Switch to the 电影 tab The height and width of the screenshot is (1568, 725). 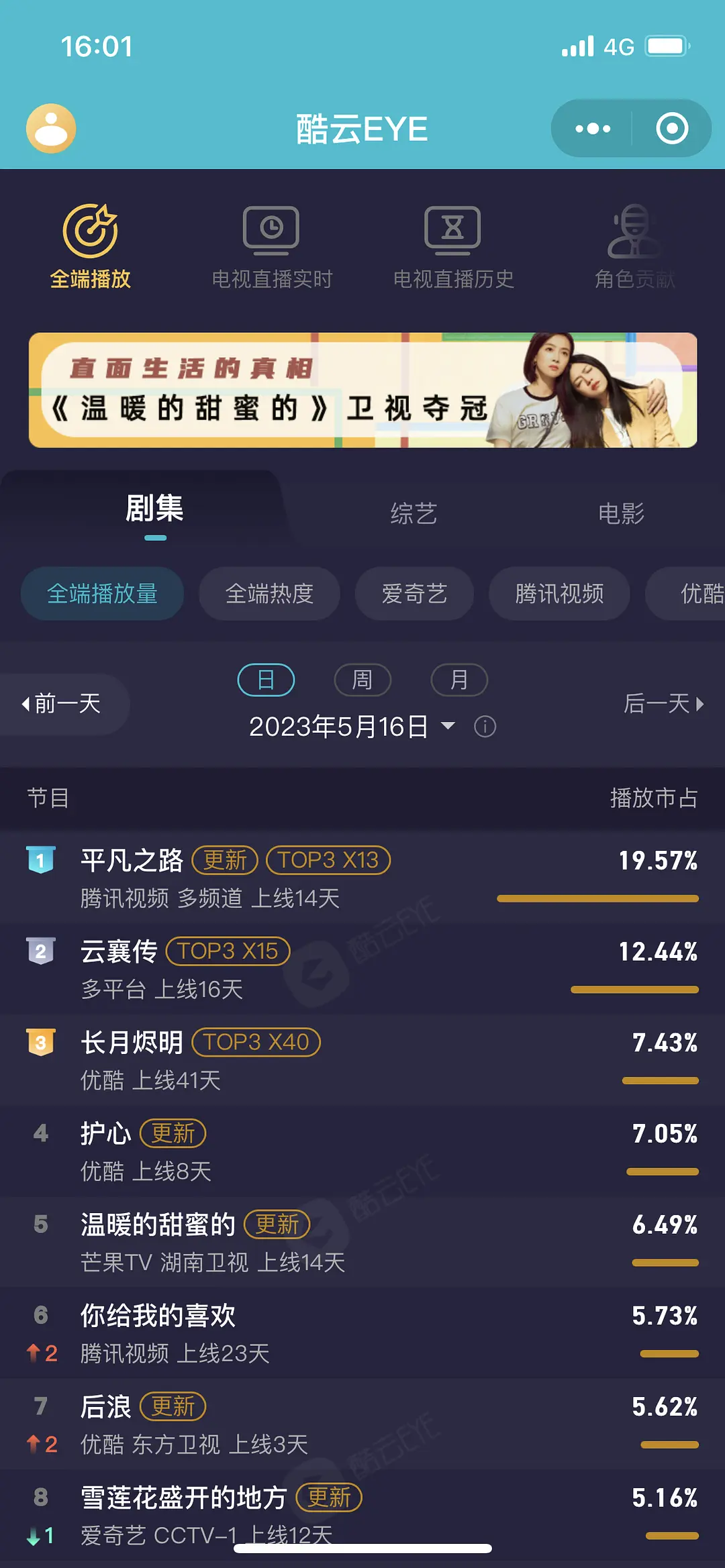[x=621, y=513]
